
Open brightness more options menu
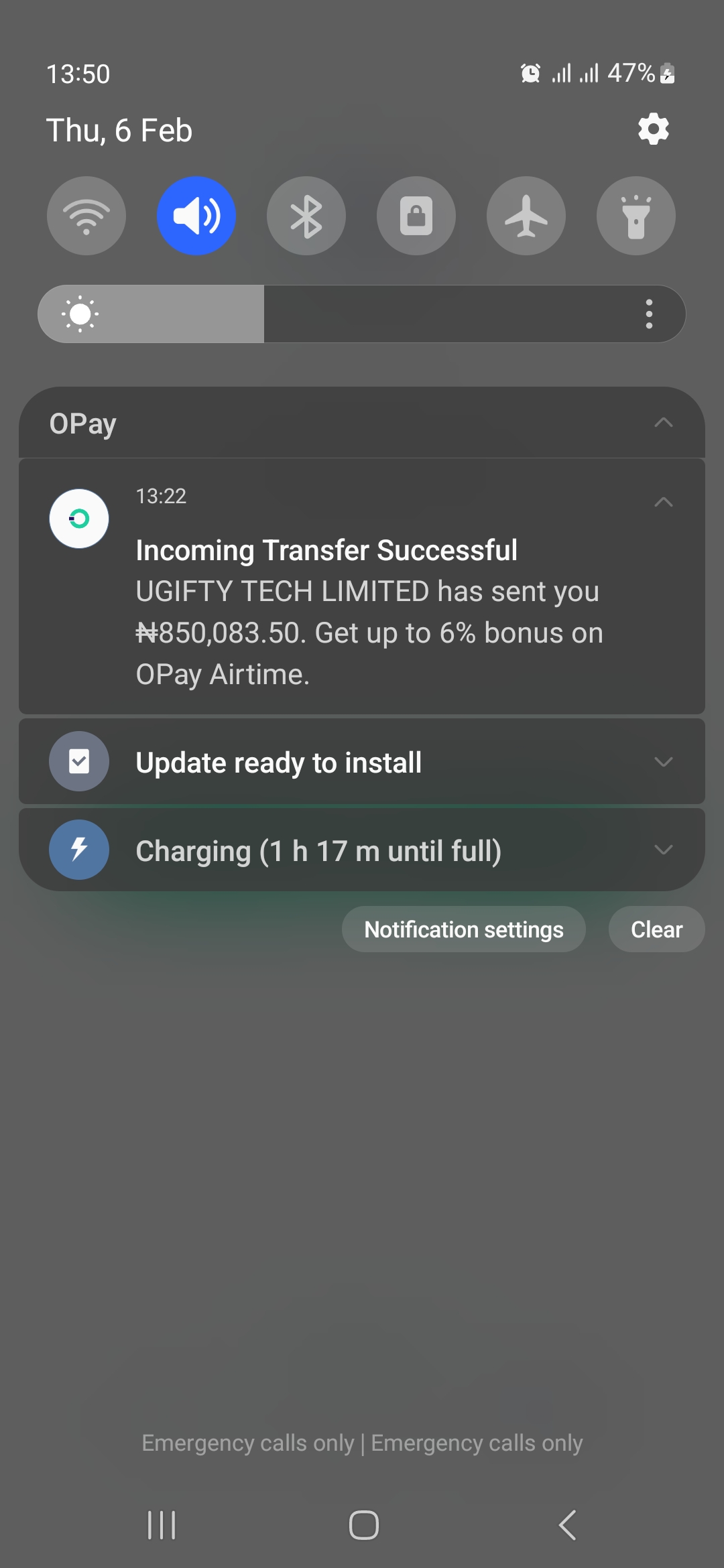pos(649,314)
